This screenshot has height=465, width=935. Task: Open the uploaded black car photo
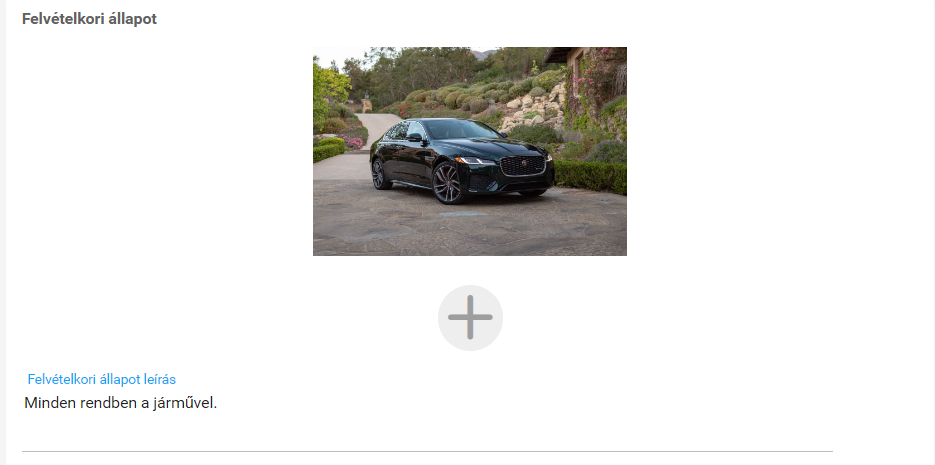click(x=469, y=151)
